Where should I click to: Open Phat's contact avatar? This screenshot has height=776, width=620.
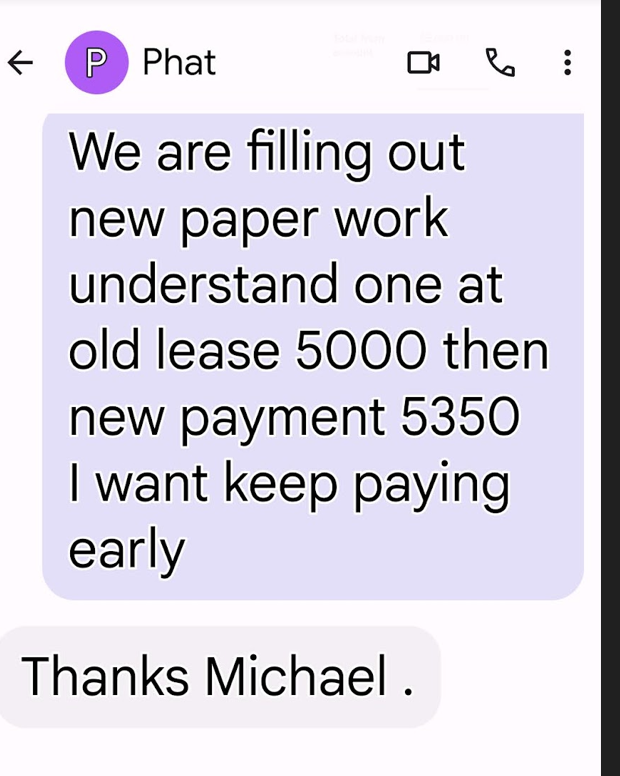click(96, 62)
